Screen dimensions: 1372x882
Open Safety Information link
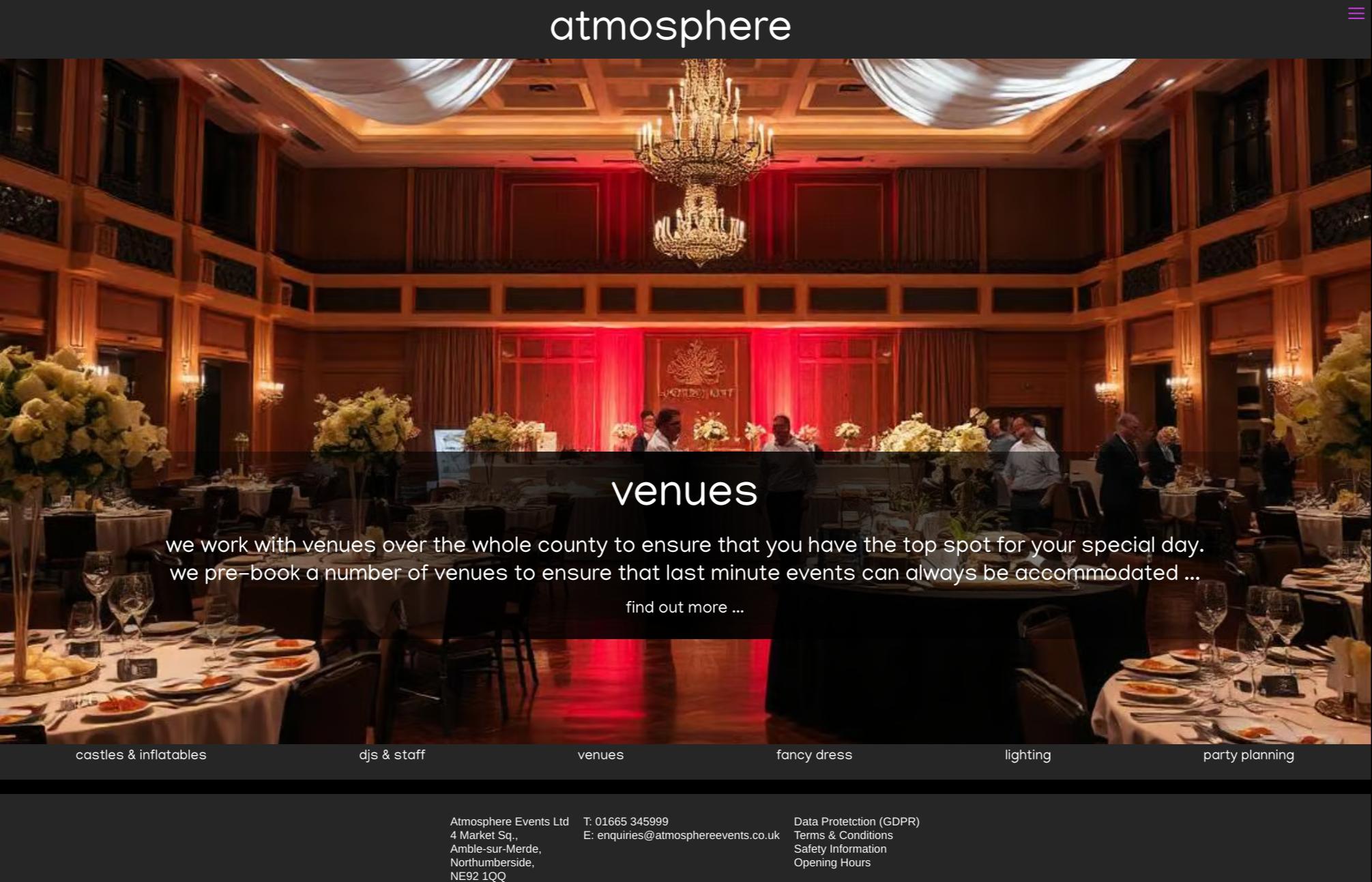[x=840, y=849]
